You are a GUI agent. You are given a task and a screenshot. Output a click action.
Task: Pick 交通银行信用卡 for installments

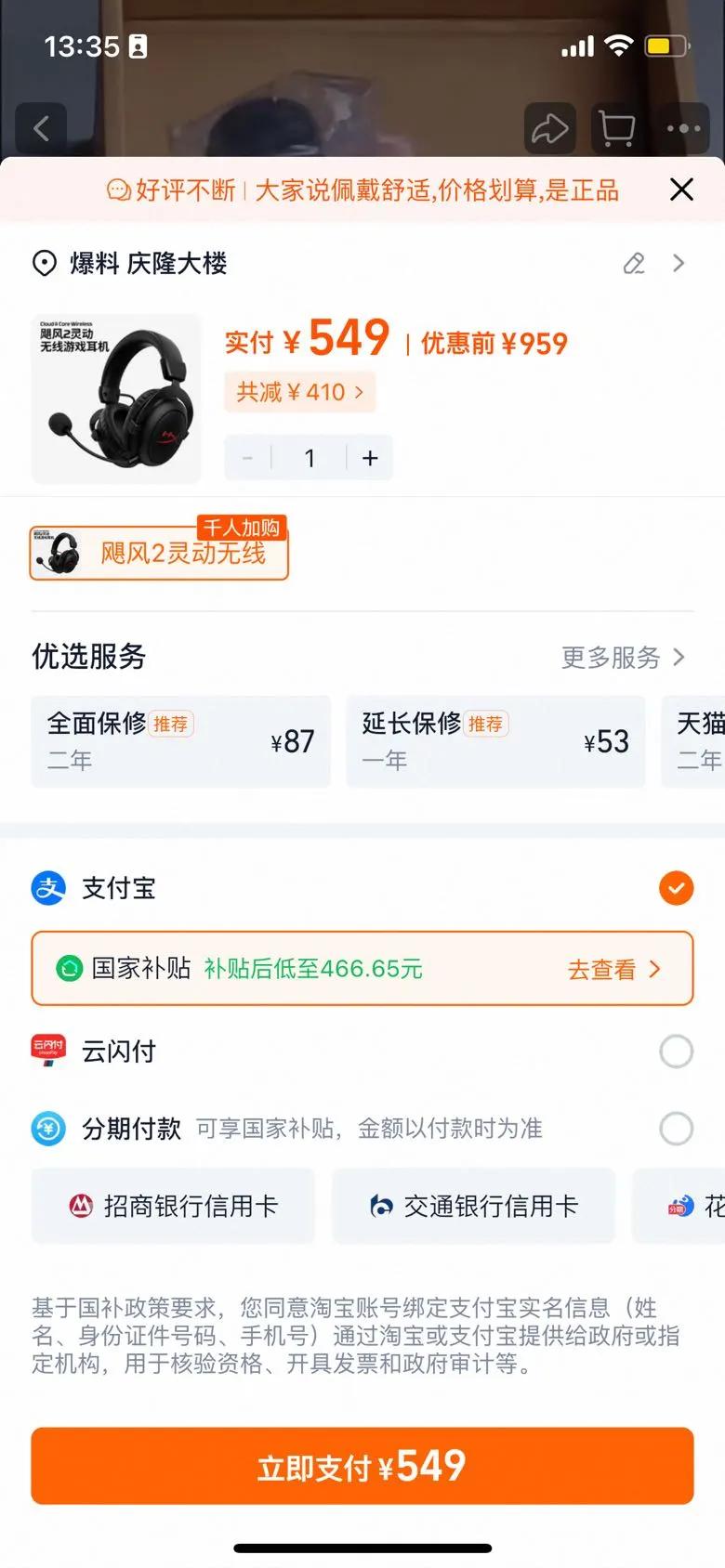474,1206
